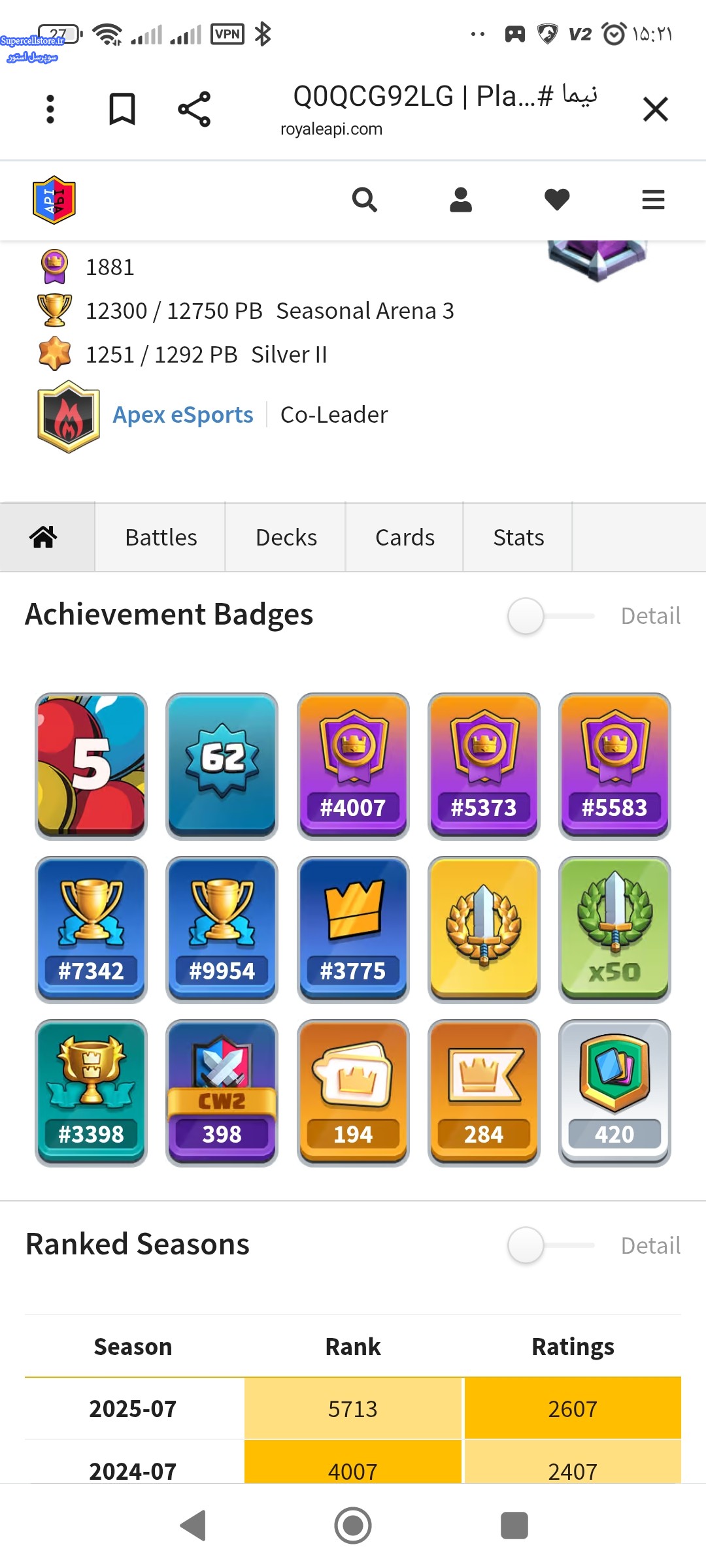This screenshot has height=1568, width=706.
Task: Share this page link
Action: (x=194, y=109)
